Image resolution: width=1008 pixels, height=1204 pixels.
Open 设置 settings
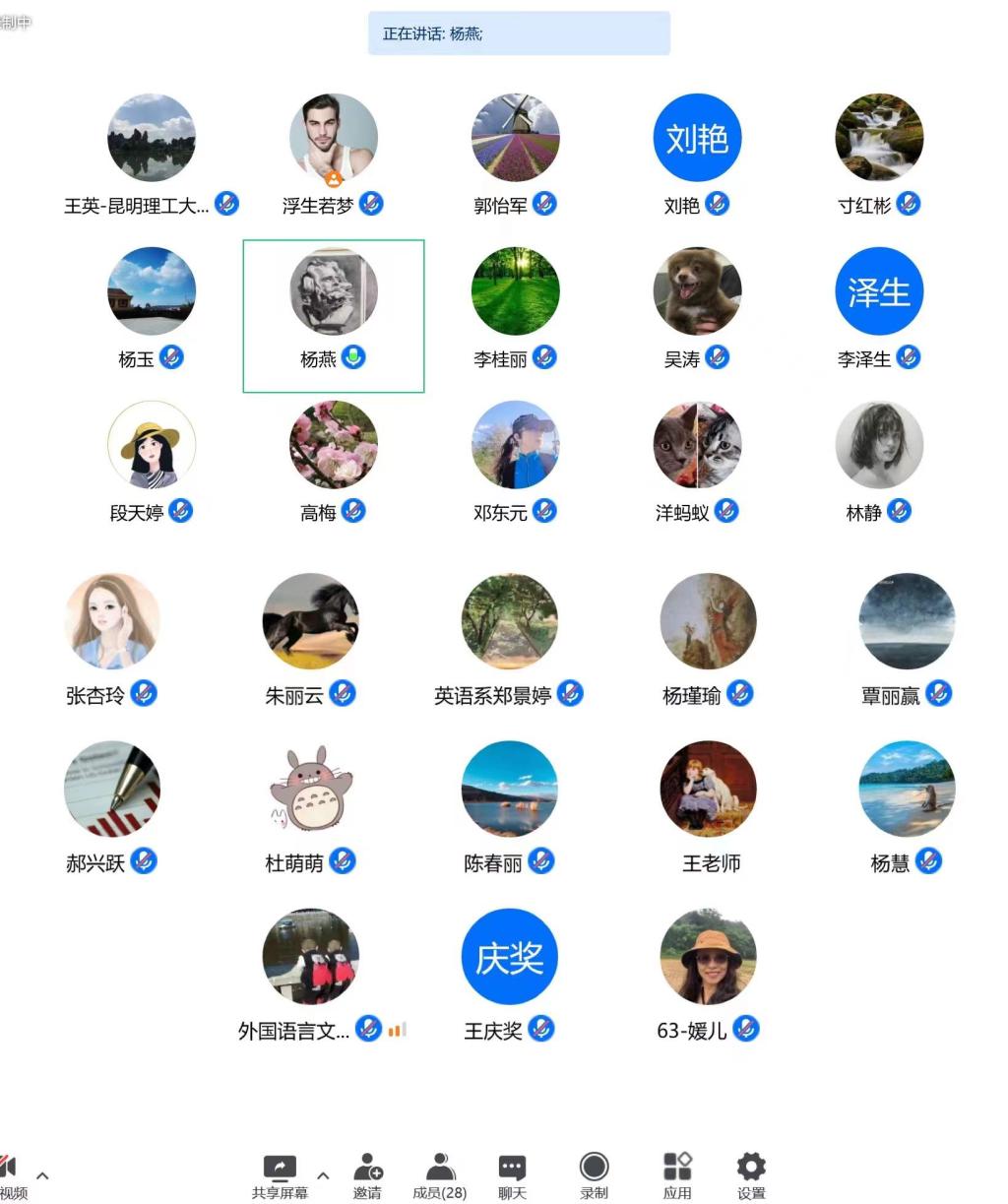[x=751, y=1175]
